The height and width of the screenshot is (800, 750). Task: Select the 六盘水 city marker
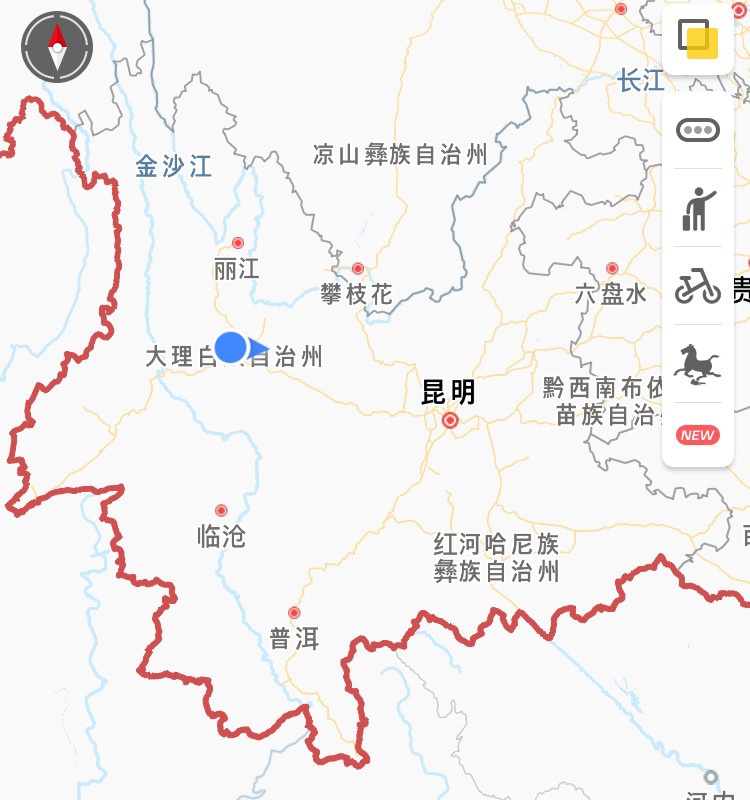click(612, 268)
